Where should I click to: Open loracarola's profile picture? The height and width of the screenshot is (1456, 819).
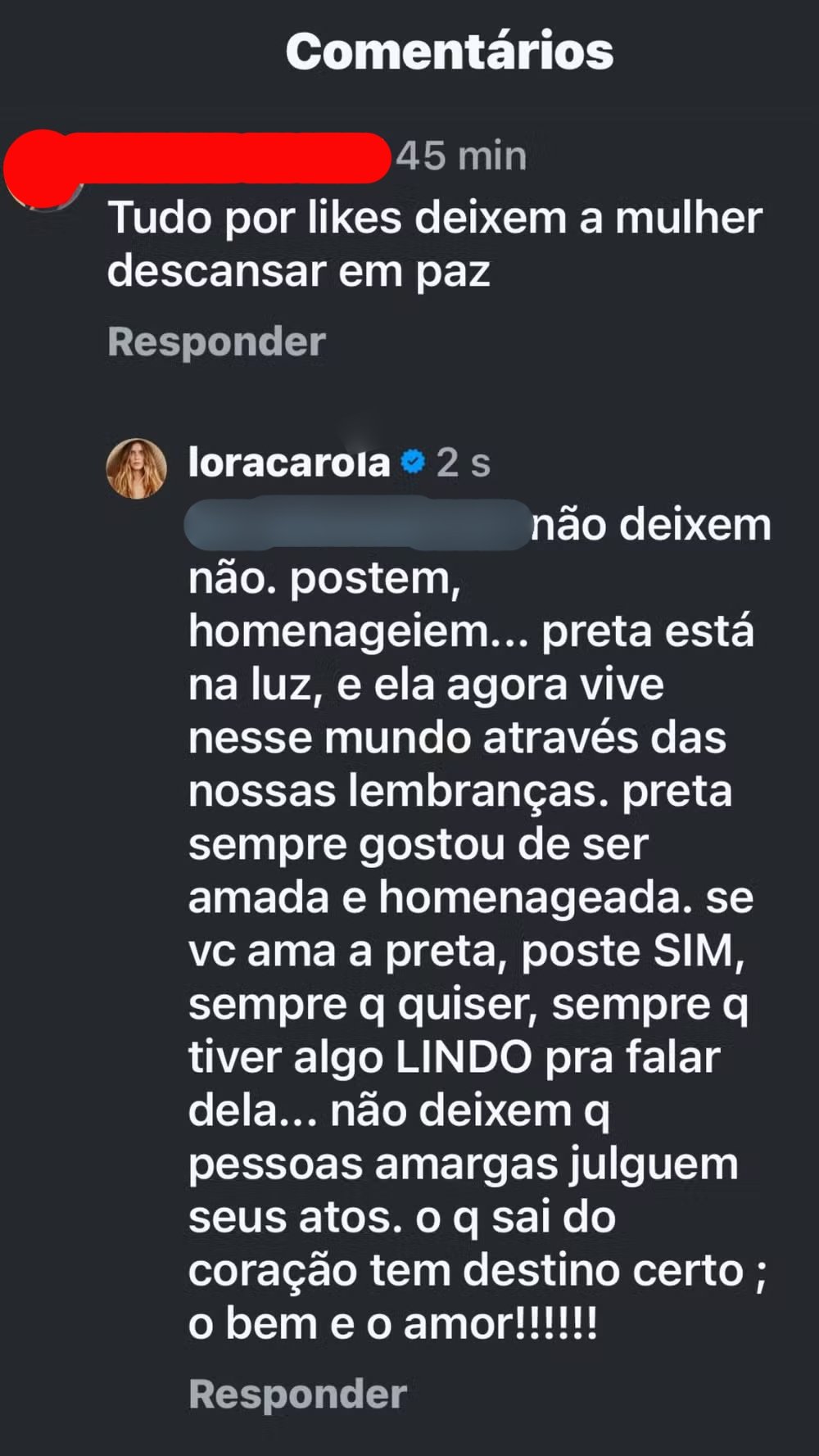click(137, 468)
